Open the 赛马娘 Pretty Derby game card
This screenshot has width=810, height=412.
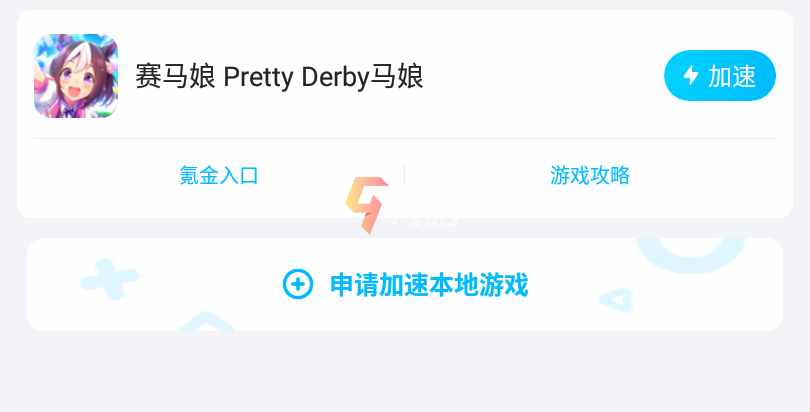pyautogui.click(x=280, y=77)
